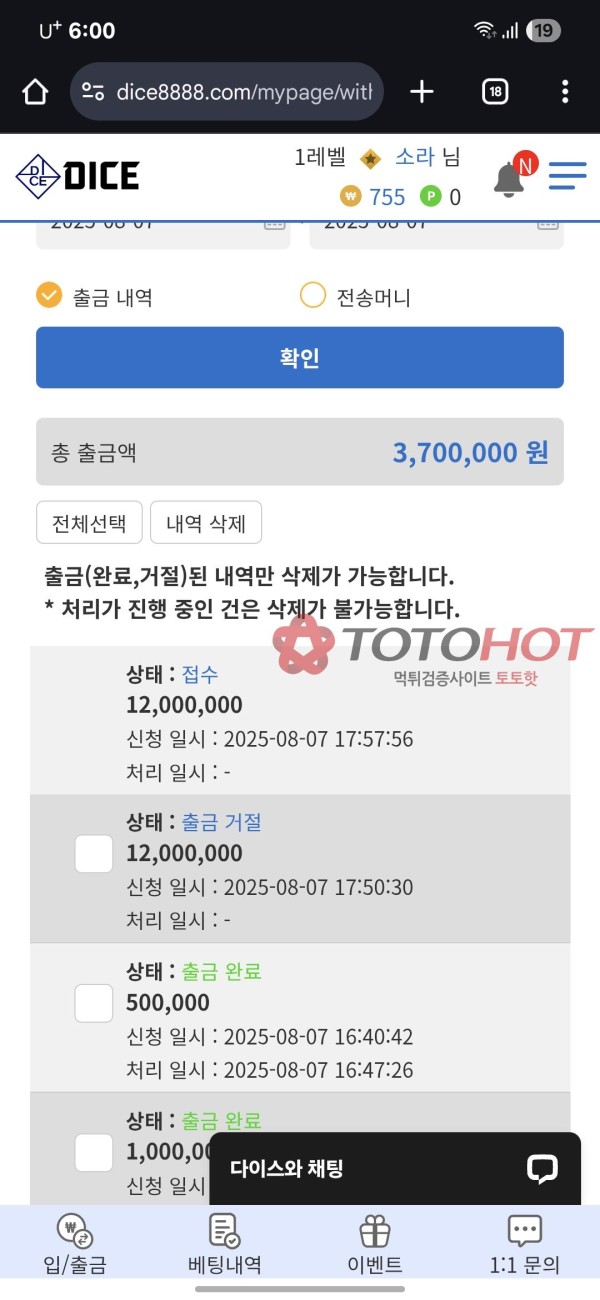Open the 다이스와 채팅 chat widget
The image size is (600, 1300).
point(394,1168)
